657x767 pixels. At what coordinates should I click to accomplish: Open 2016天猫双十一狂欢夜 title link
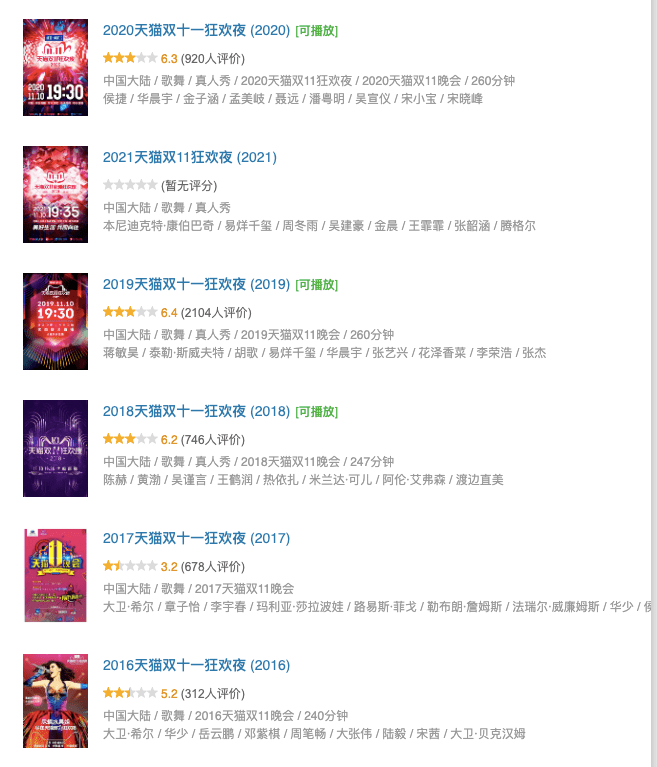click(x=196, y=666)
